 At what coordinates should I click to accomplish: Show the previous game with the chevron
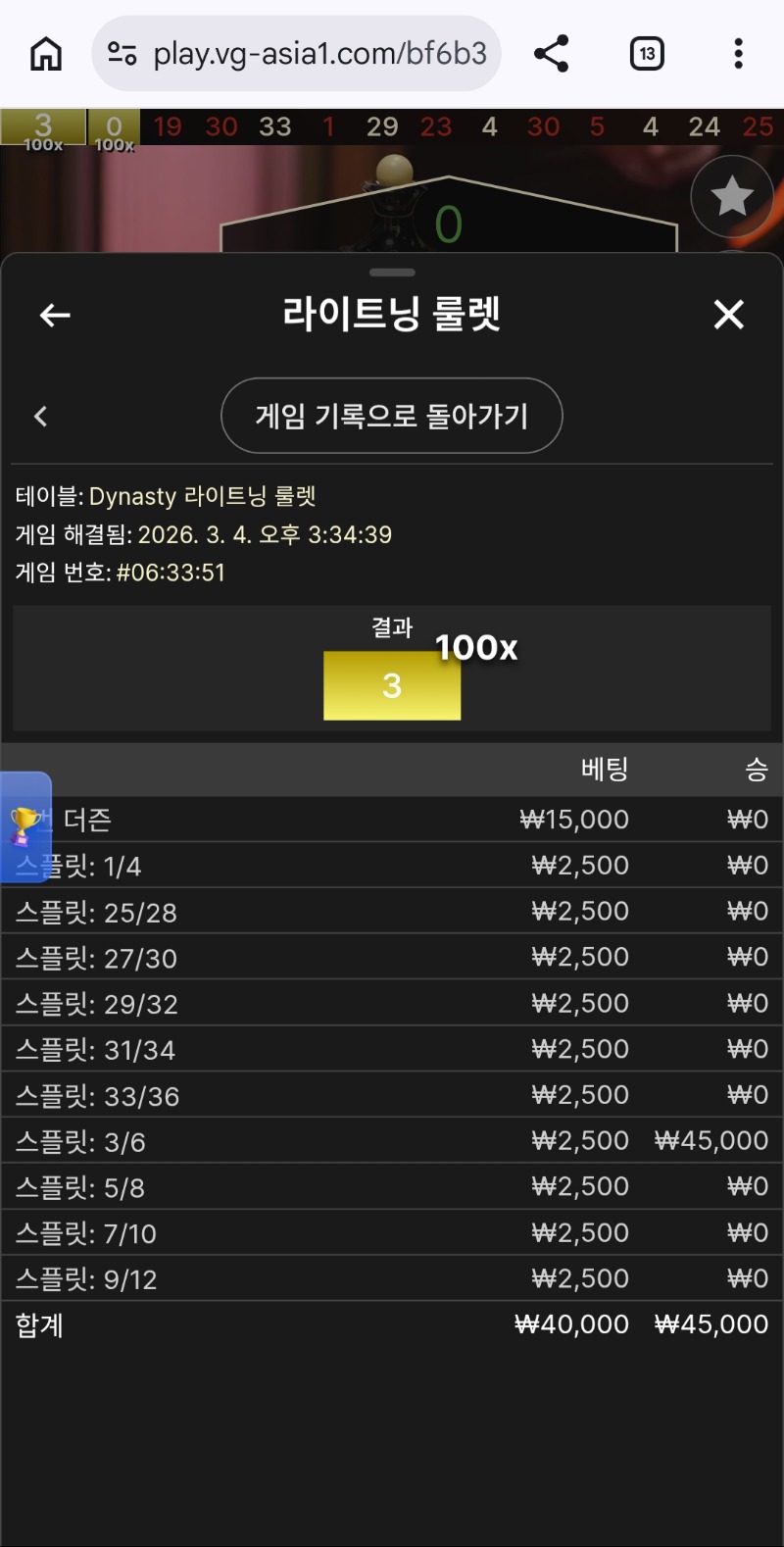coord(41,417)
